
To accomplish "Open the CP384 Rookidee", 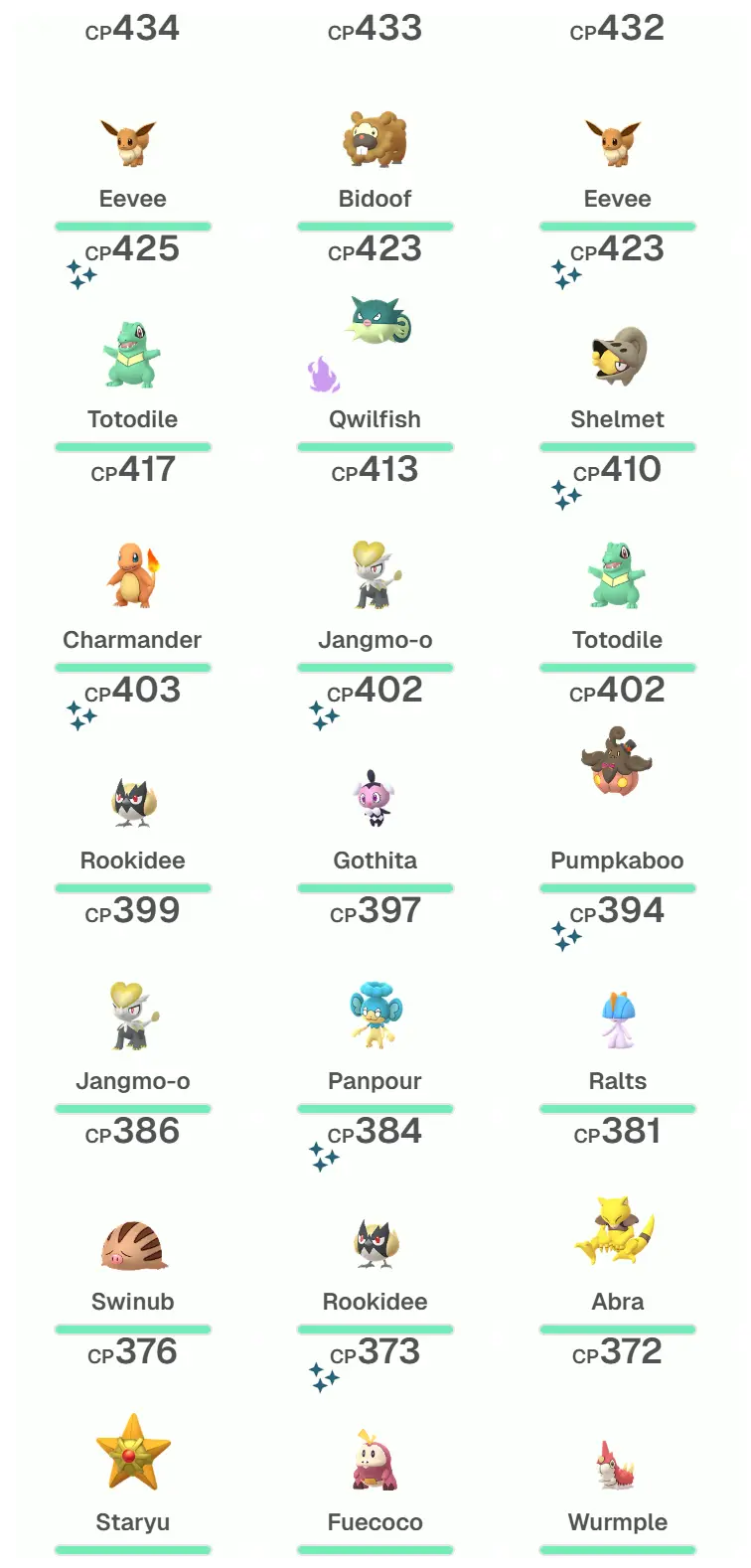I will point(375,1242).
